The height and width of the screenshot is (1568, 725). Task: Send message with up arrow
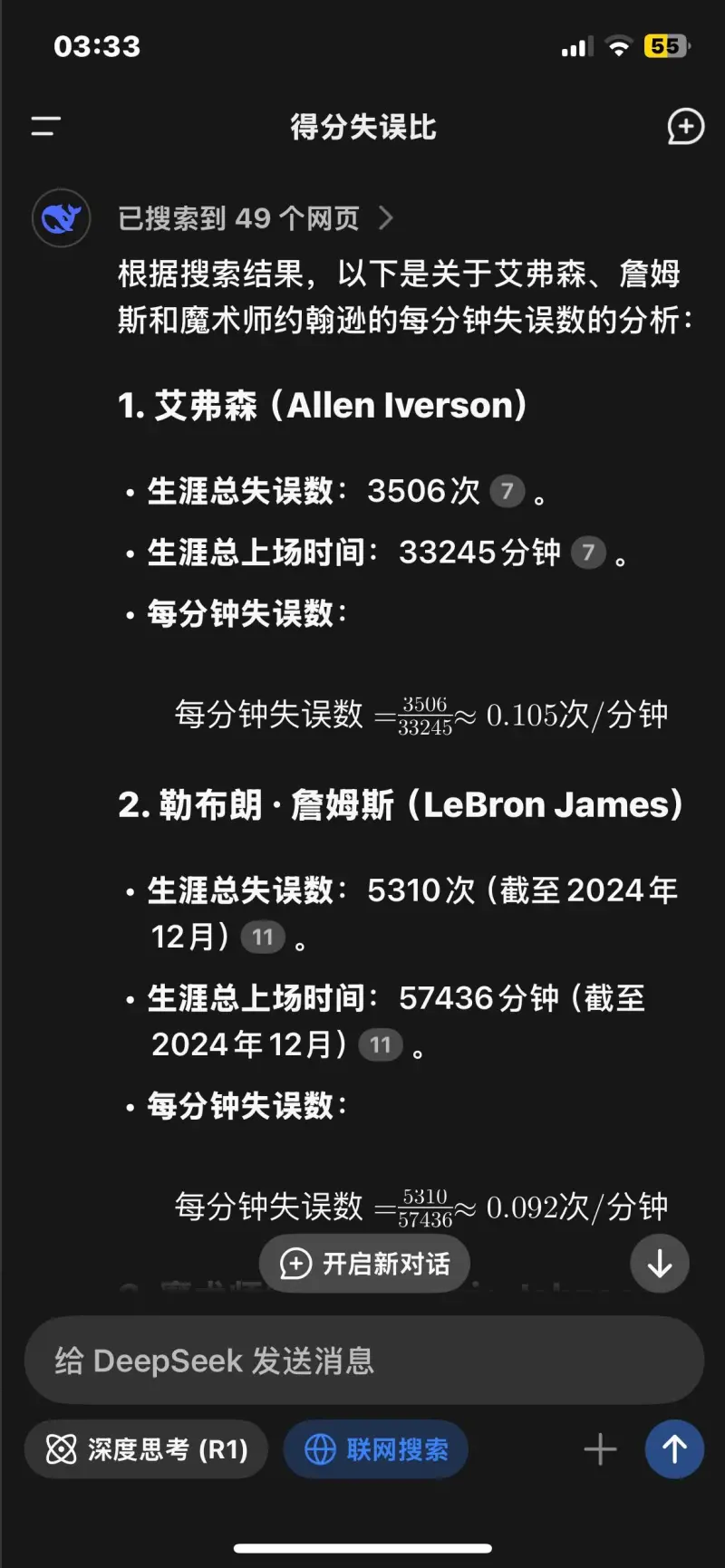pyautogui.click(x=674, y=1449)
